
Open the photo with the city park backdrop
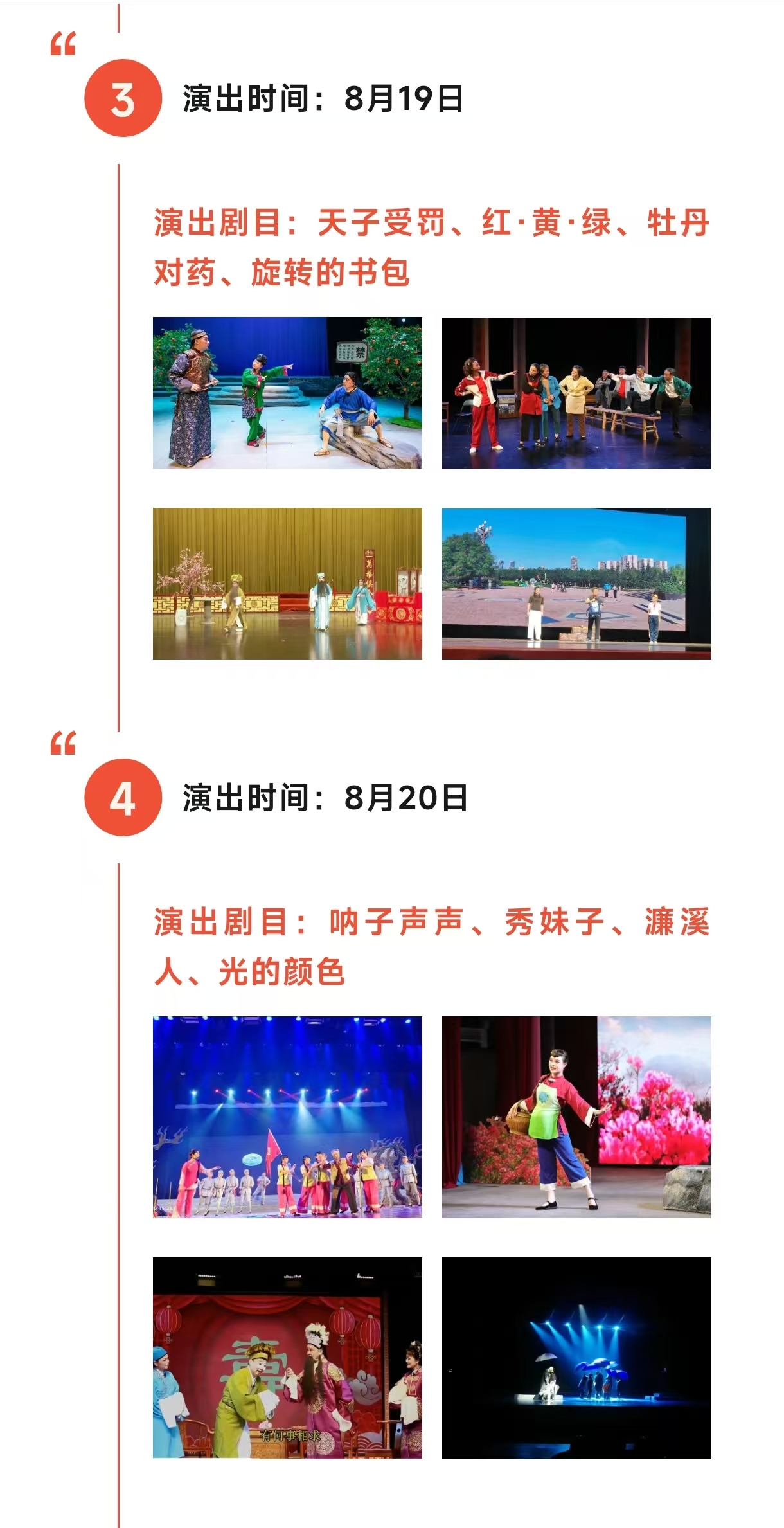point(576,584)
